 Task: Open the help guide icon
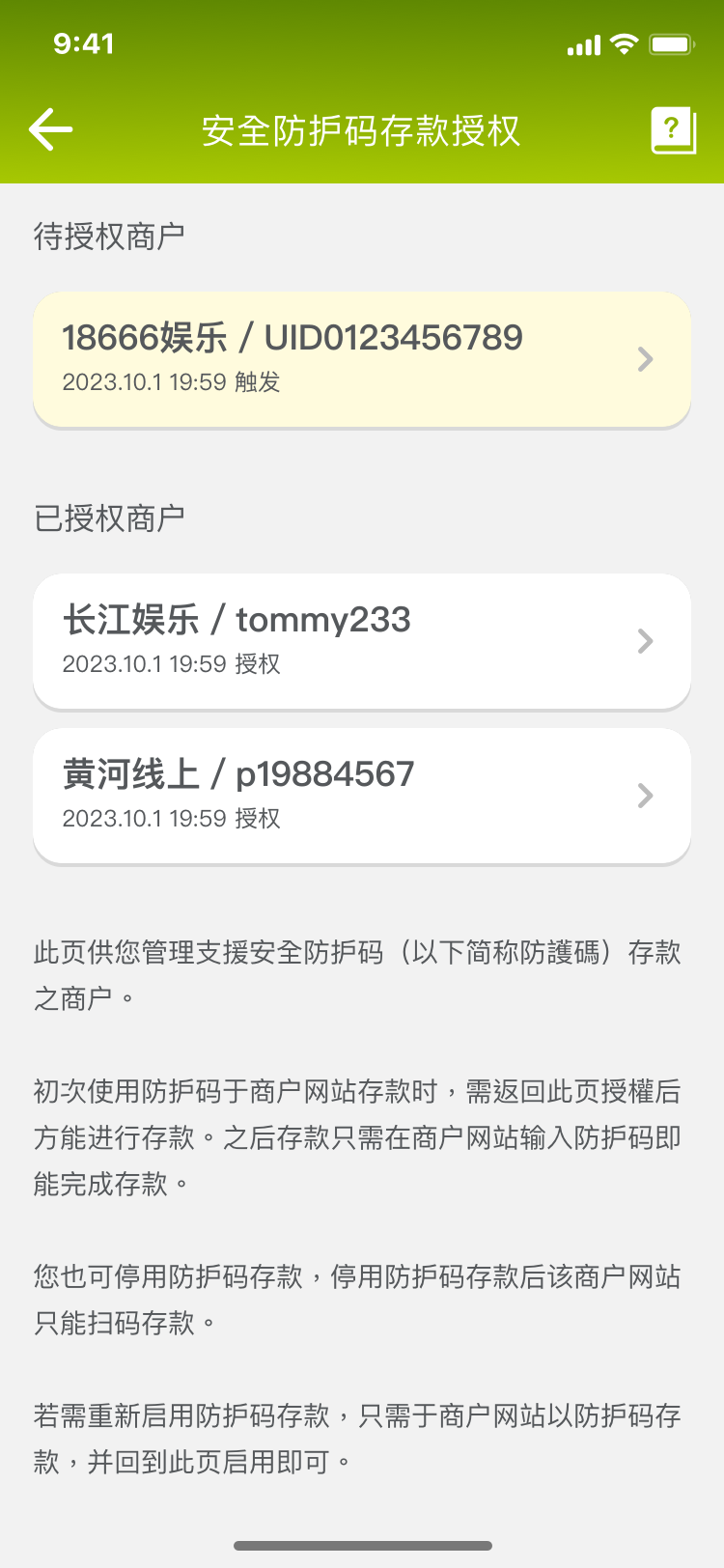[x=673, y=129]
